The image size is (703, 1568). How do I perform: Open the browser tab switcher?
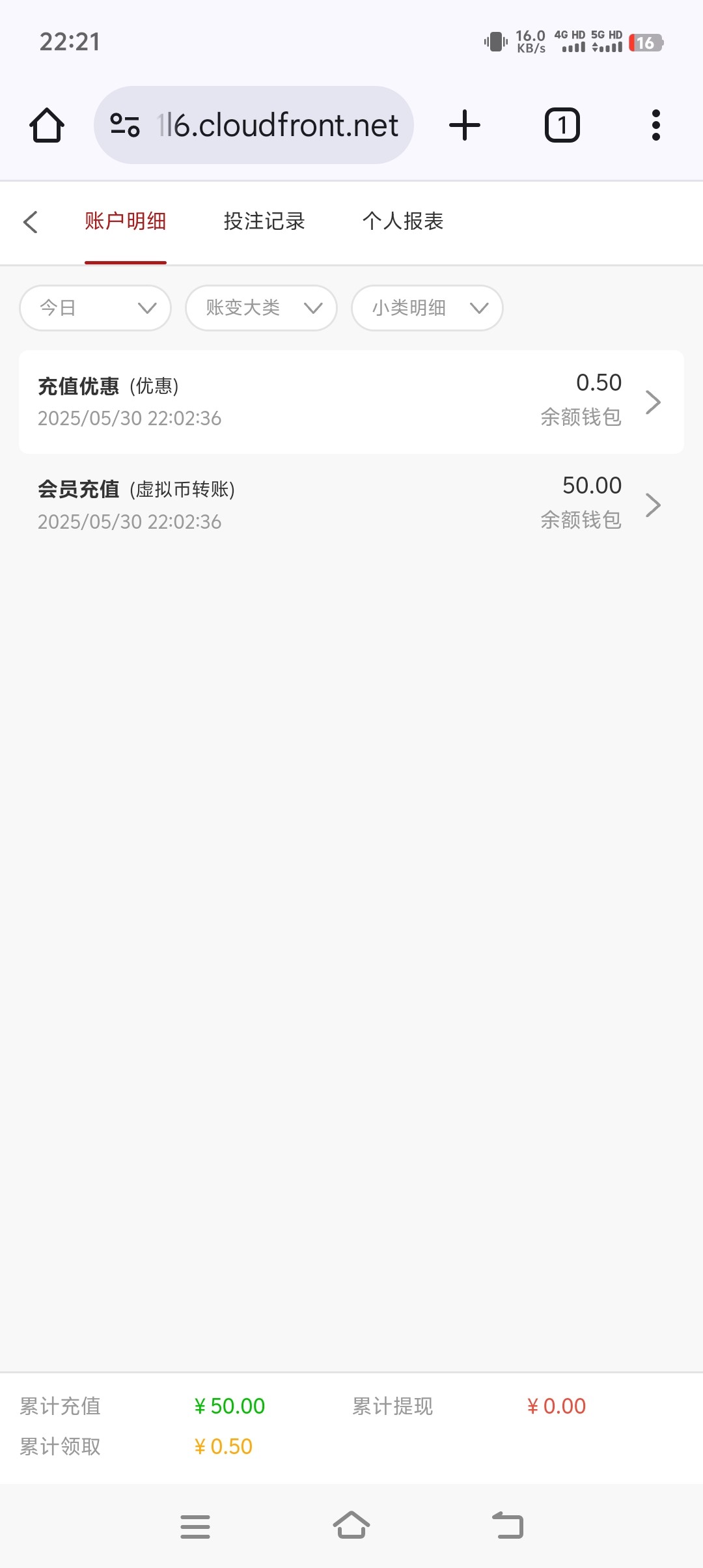(562, 125)
